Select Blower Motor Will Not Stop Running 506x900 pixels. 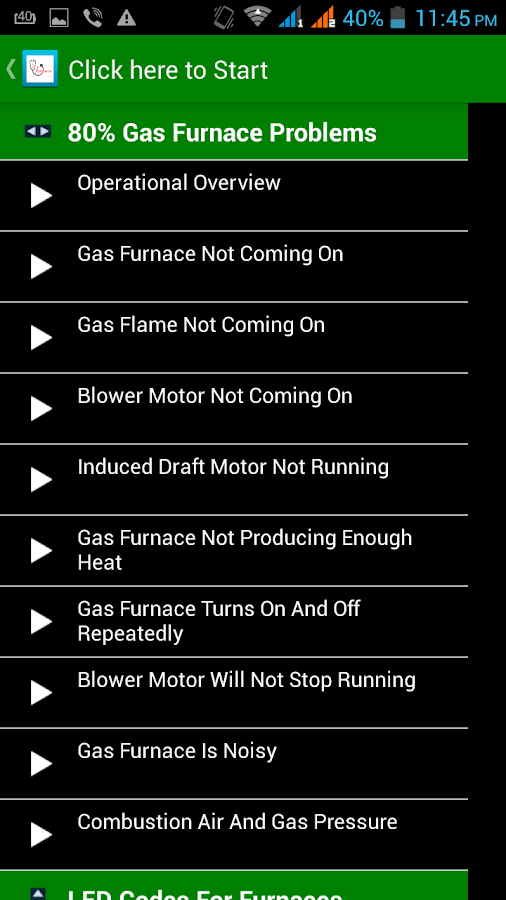pyautogui.click(x=233, y=693)
